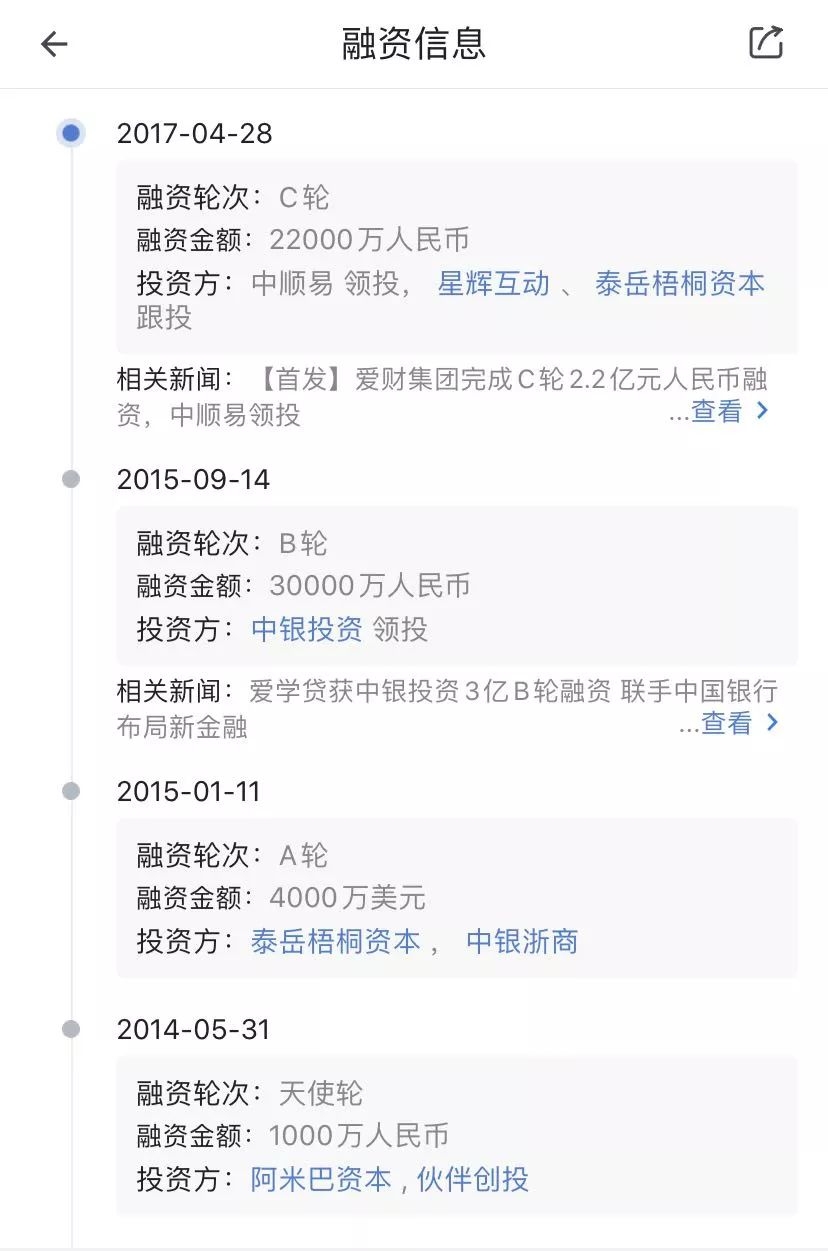Share the financing information page

766,42
